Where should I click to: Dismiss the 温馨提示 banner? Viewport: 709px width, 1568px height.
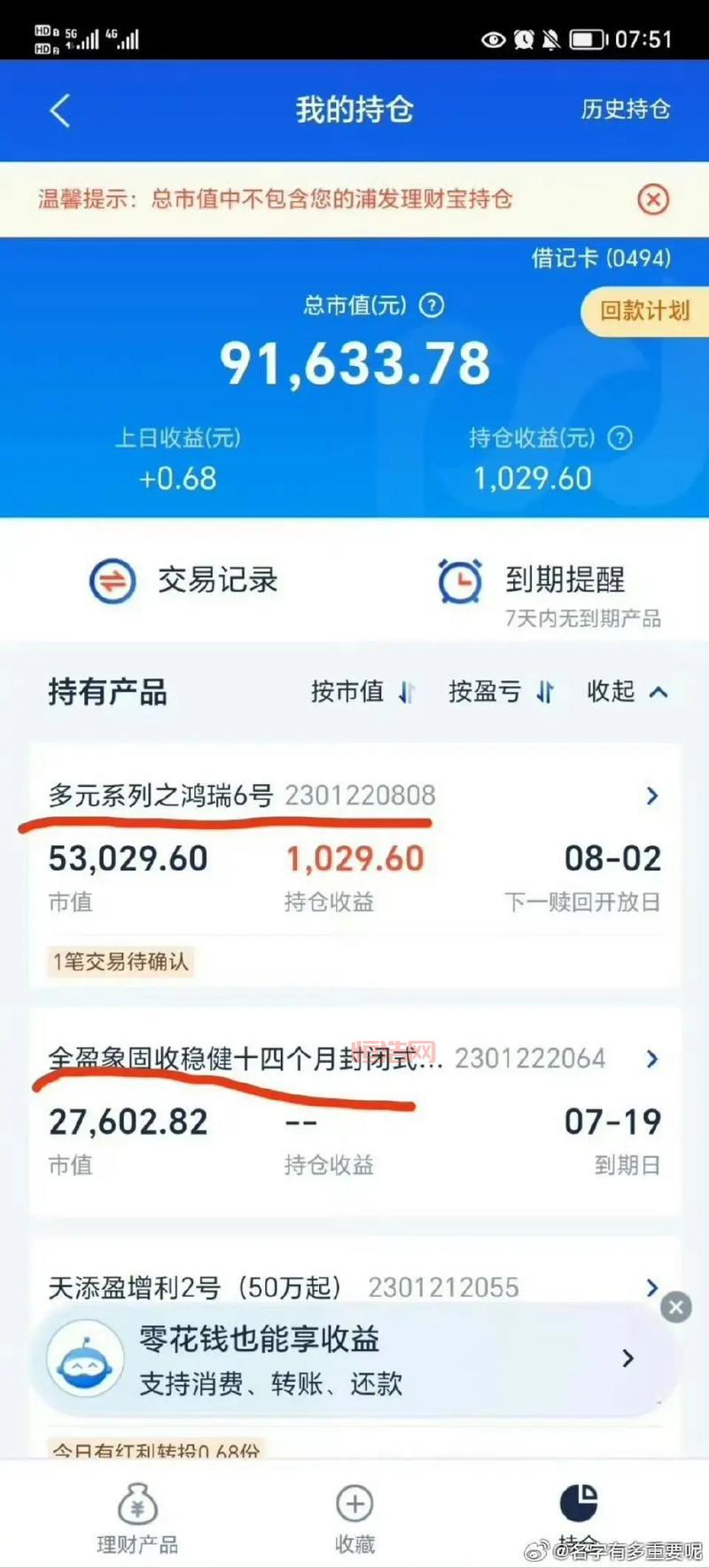(653, 199)
